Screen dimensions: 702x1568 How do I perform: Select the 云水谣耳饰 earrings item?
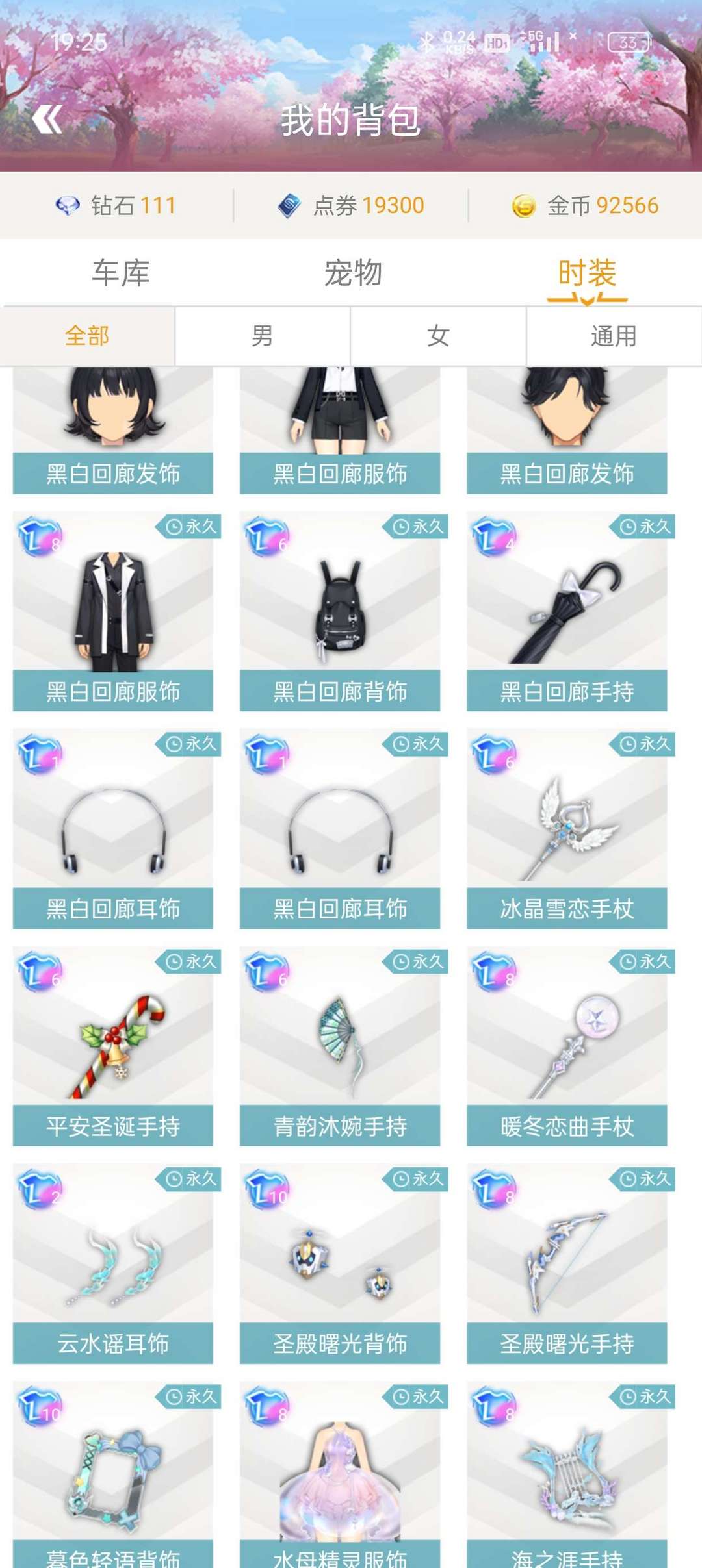point(113,1265)
